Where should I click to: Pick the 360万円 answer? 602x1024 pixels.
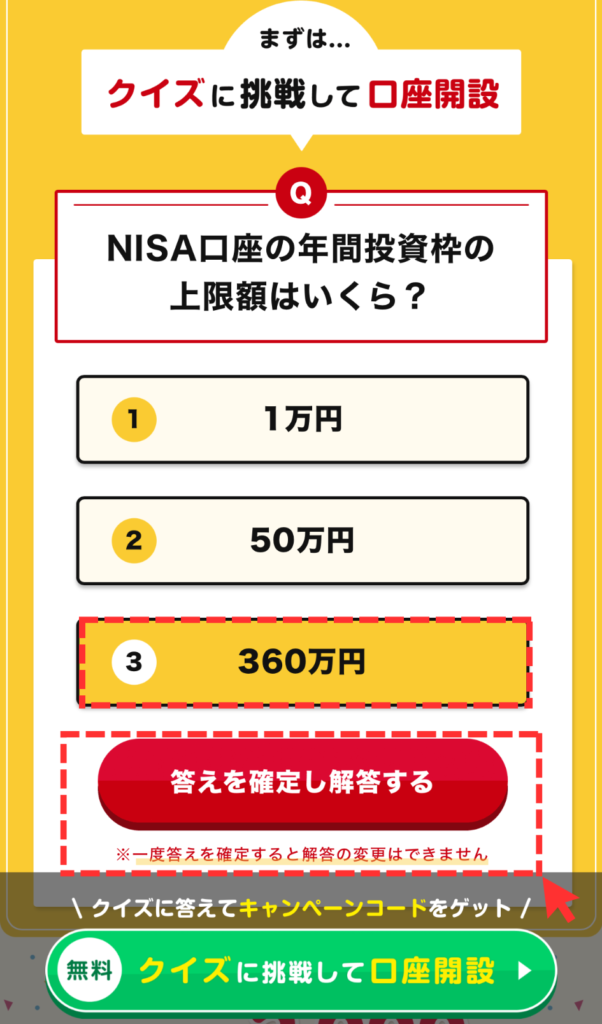coord(302,662)
